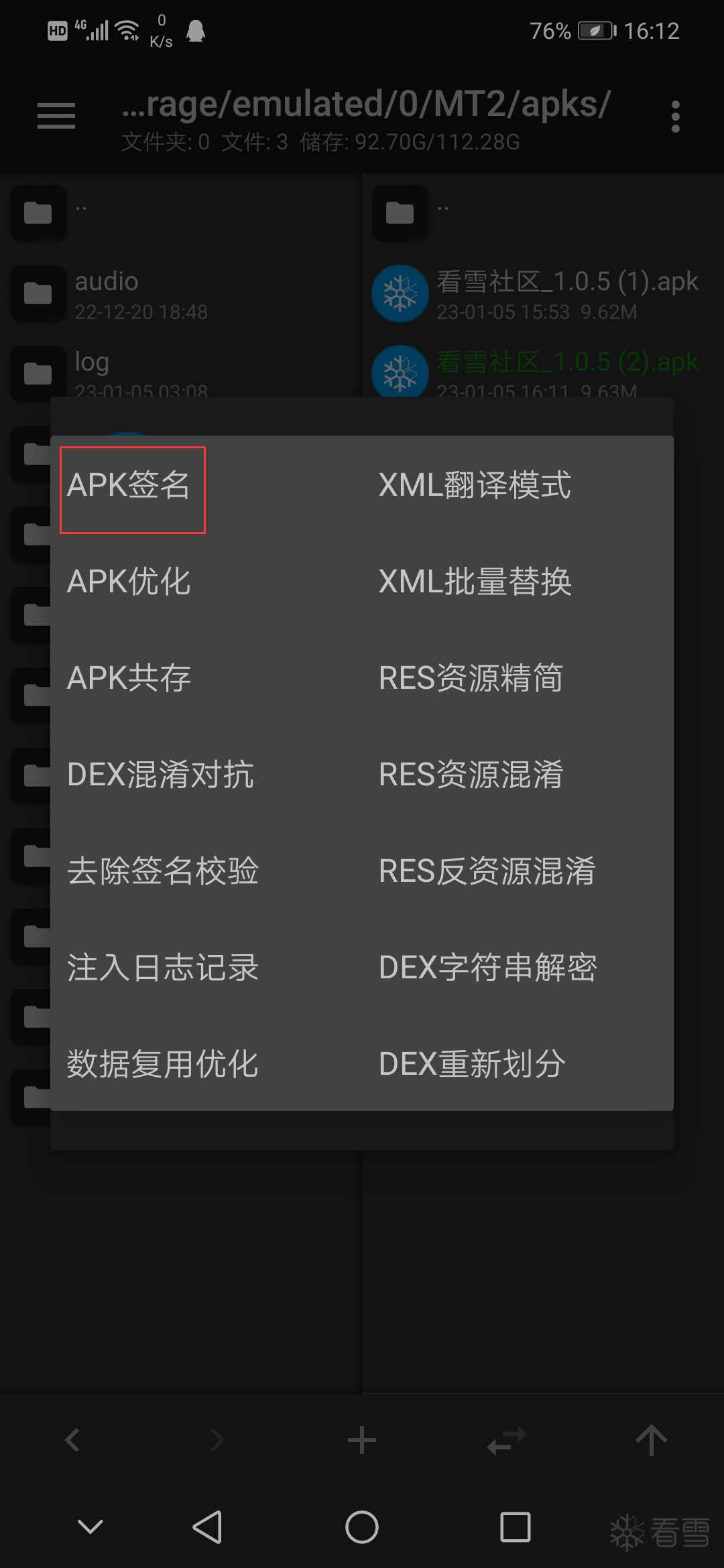Select 数据复用优化
Image resolution: width=724 pixels, height=1568 pixels.
162,1064
